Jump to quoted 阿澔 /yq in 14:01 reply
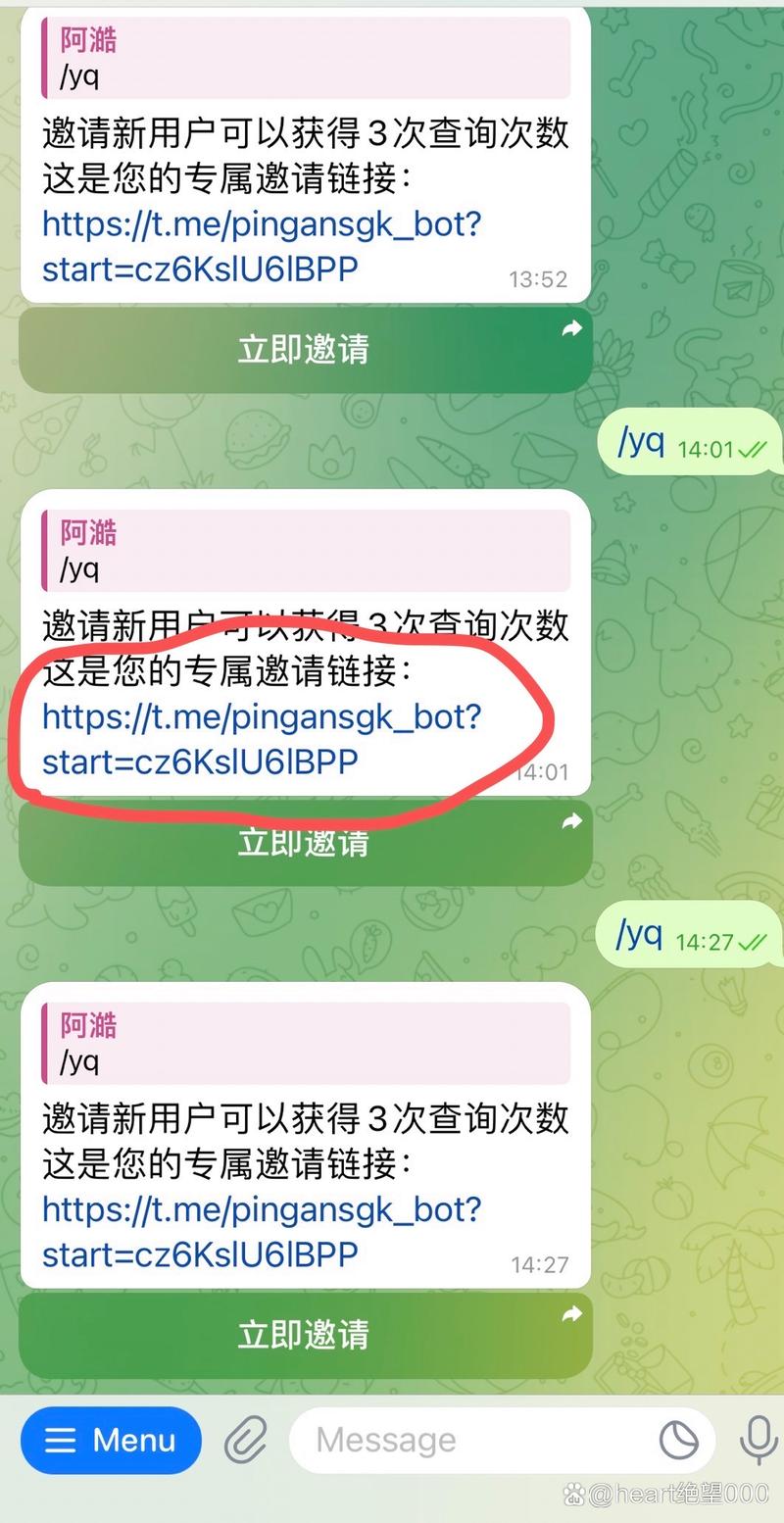The width and height of the screenshot is (784, 1523). tap(305, 549)
